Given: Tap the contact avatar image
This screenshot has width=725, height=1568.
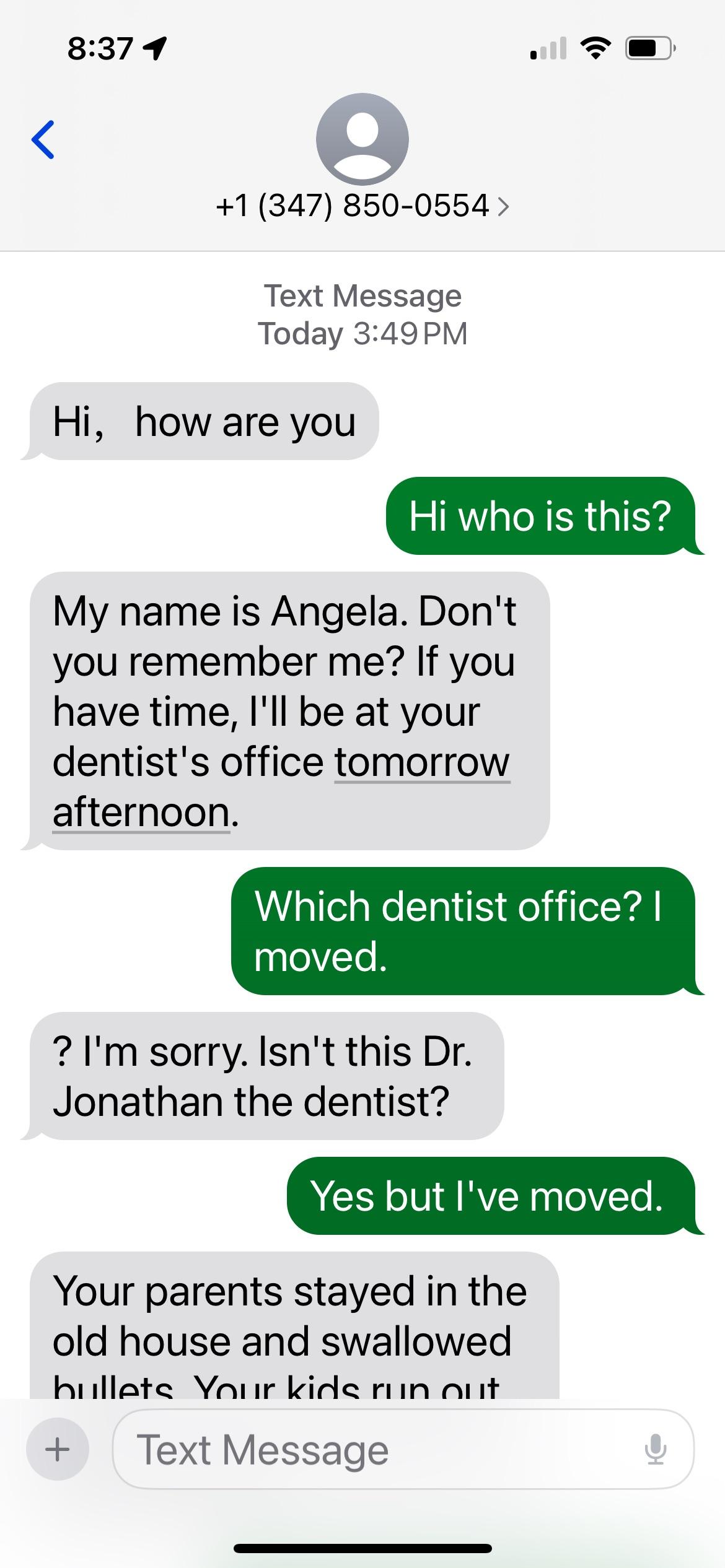Looking at the screenshot, I should click(x=362, y=137).
